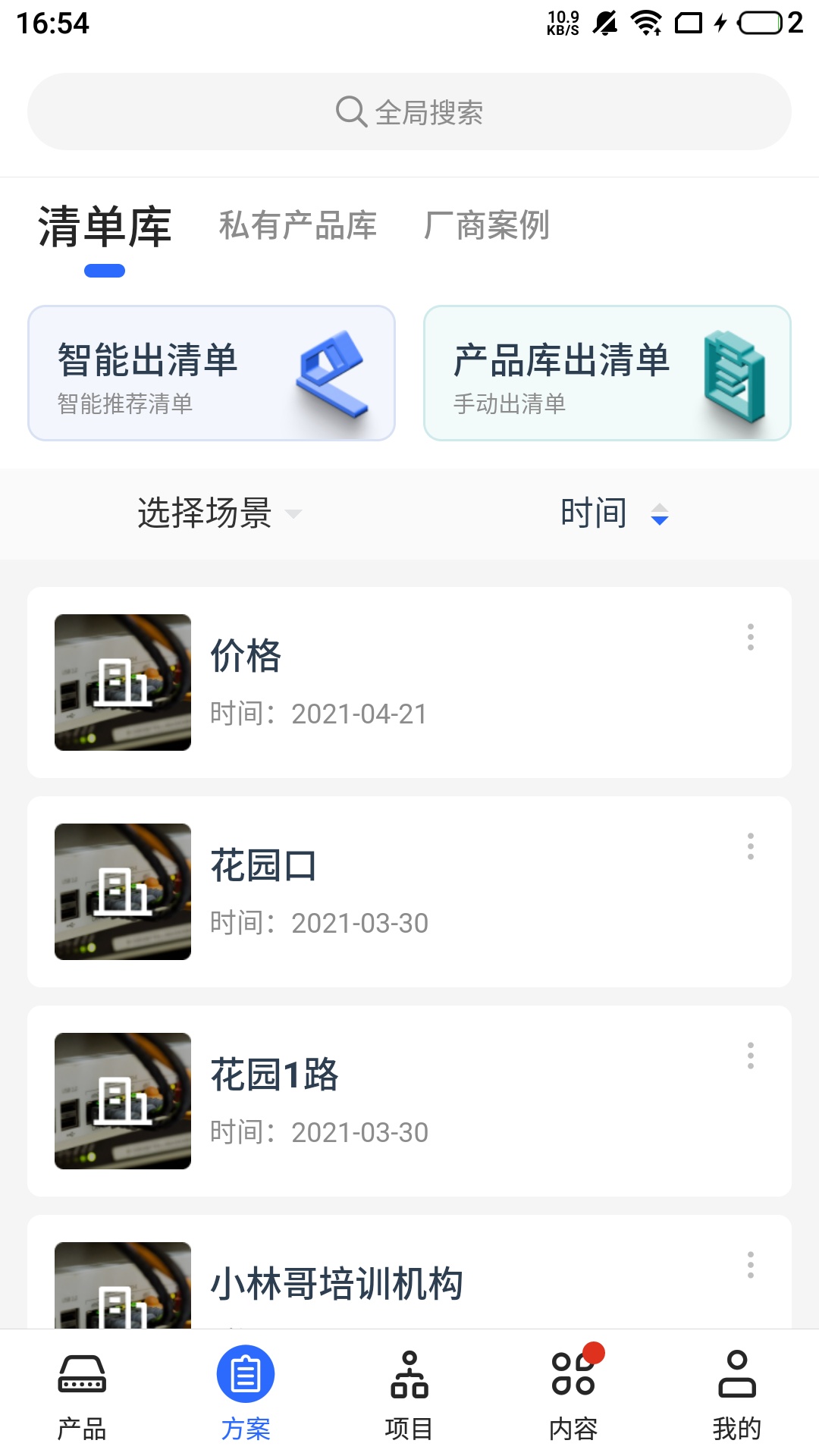
Task: Sort the list by 时间
Action: (613, 513)
